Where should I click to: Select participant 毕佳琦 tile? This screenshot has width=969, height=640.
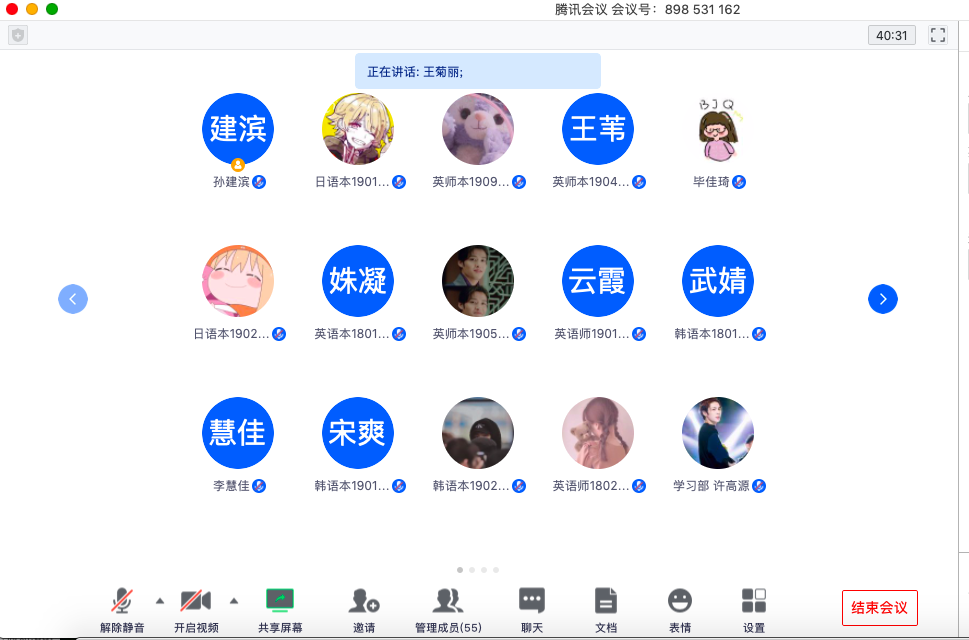click(x=718, y=129)
